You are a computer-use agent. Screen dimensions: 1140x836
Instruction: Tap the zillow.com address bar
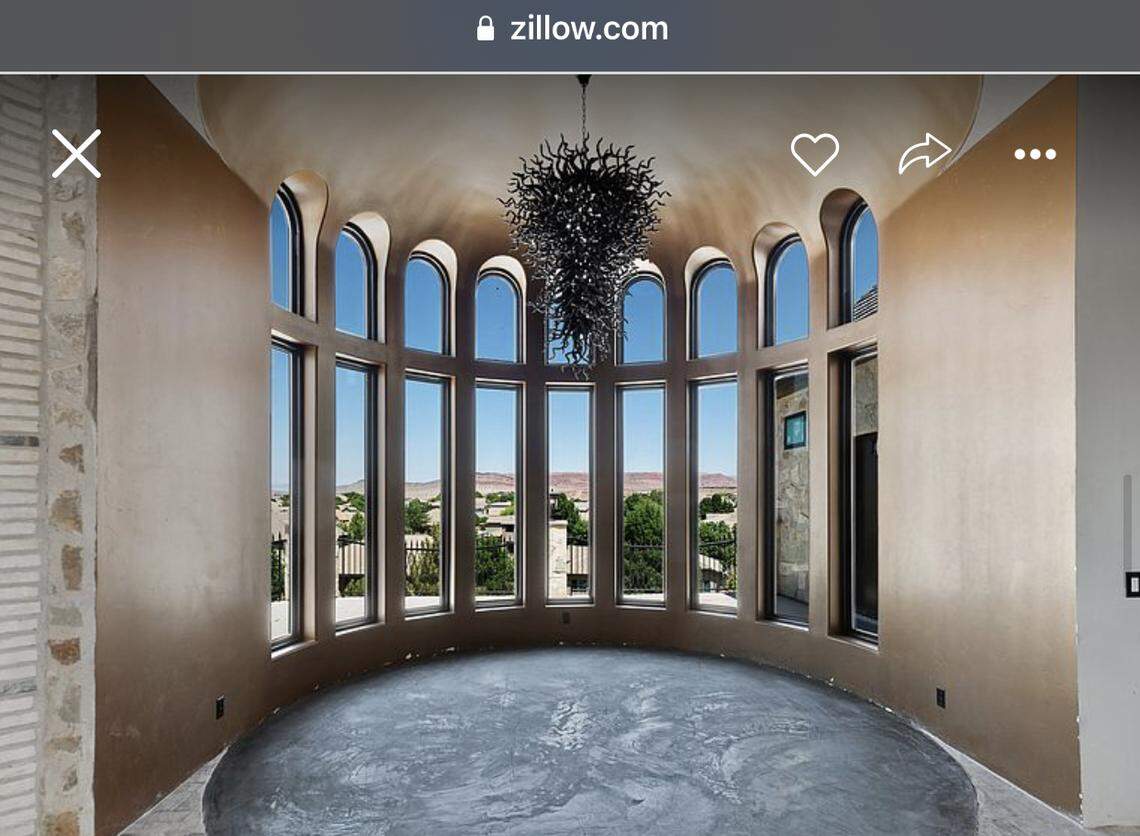pos(572,29)
